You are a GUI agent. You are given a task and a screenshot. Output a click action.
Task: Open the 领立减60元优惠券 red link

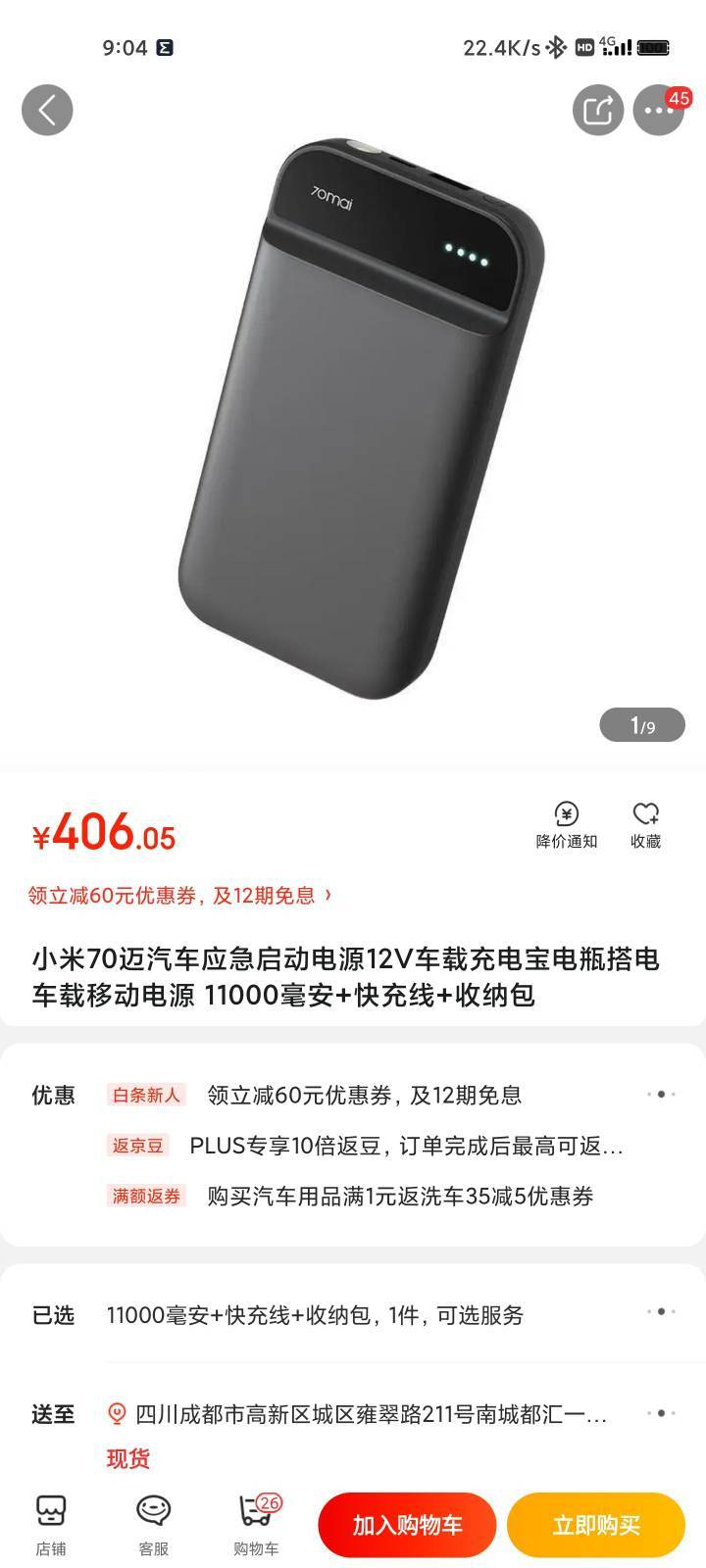[179, 895]
